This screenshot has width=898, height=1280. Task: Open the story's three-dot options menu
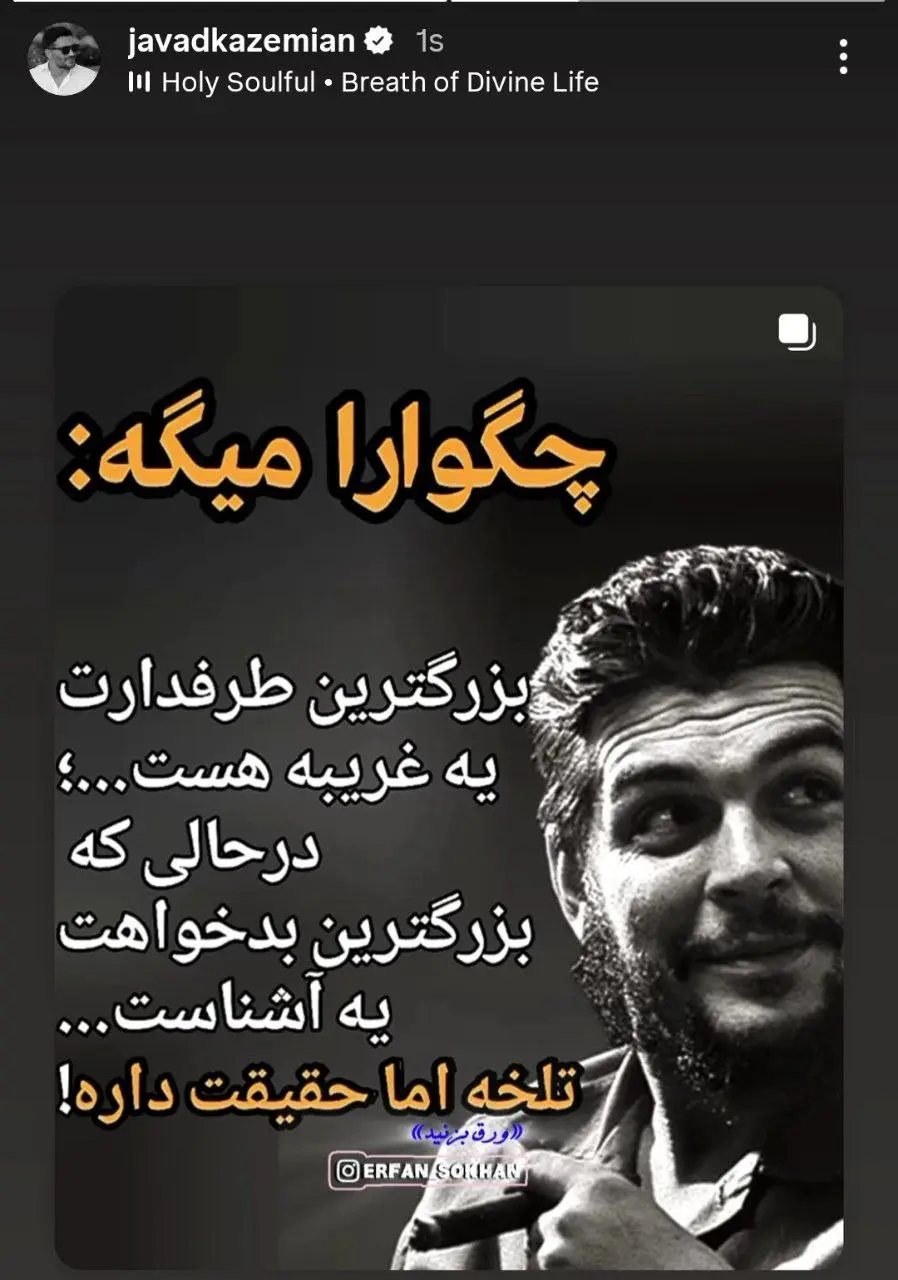[843, 57]
